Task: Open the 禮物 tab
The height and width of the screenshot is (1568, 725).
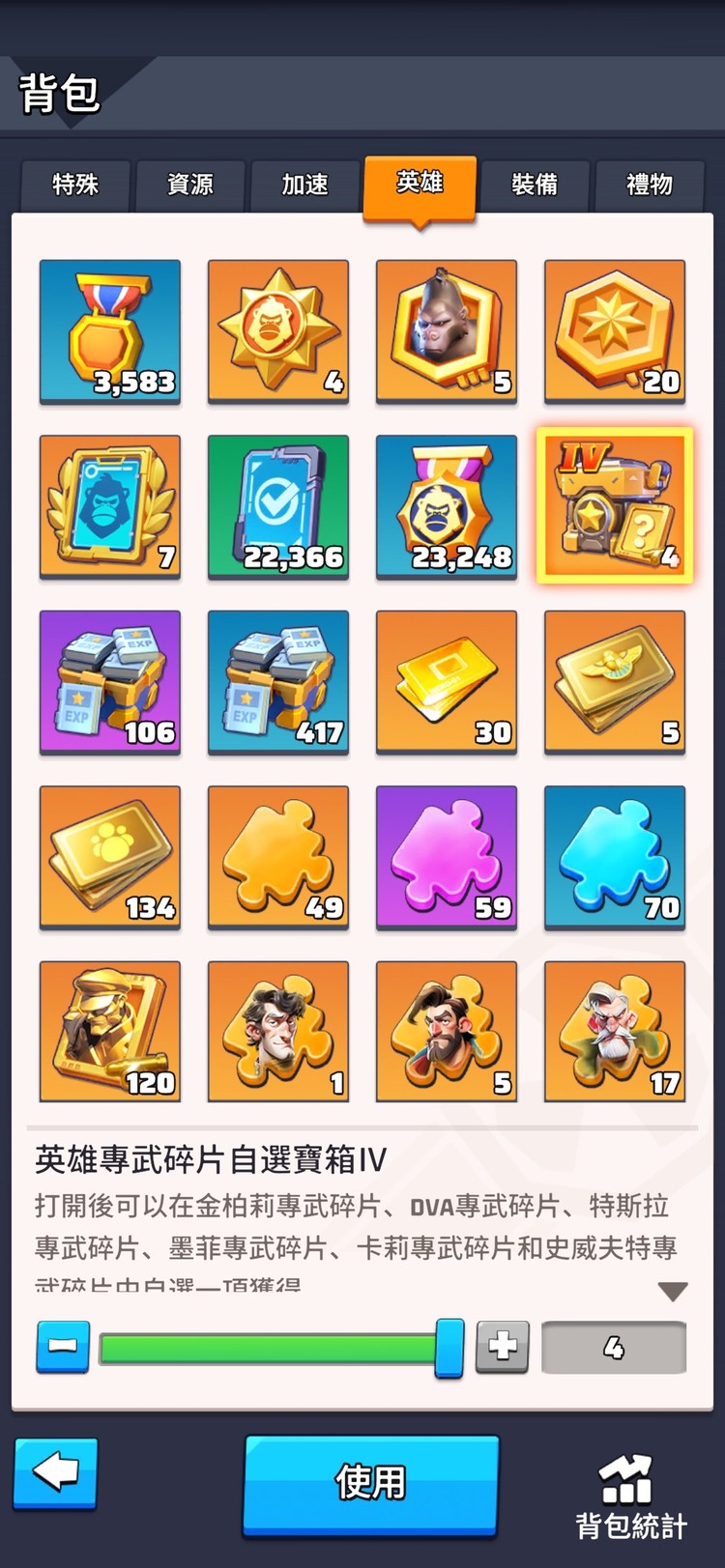Action: click(x=650, y=185)
